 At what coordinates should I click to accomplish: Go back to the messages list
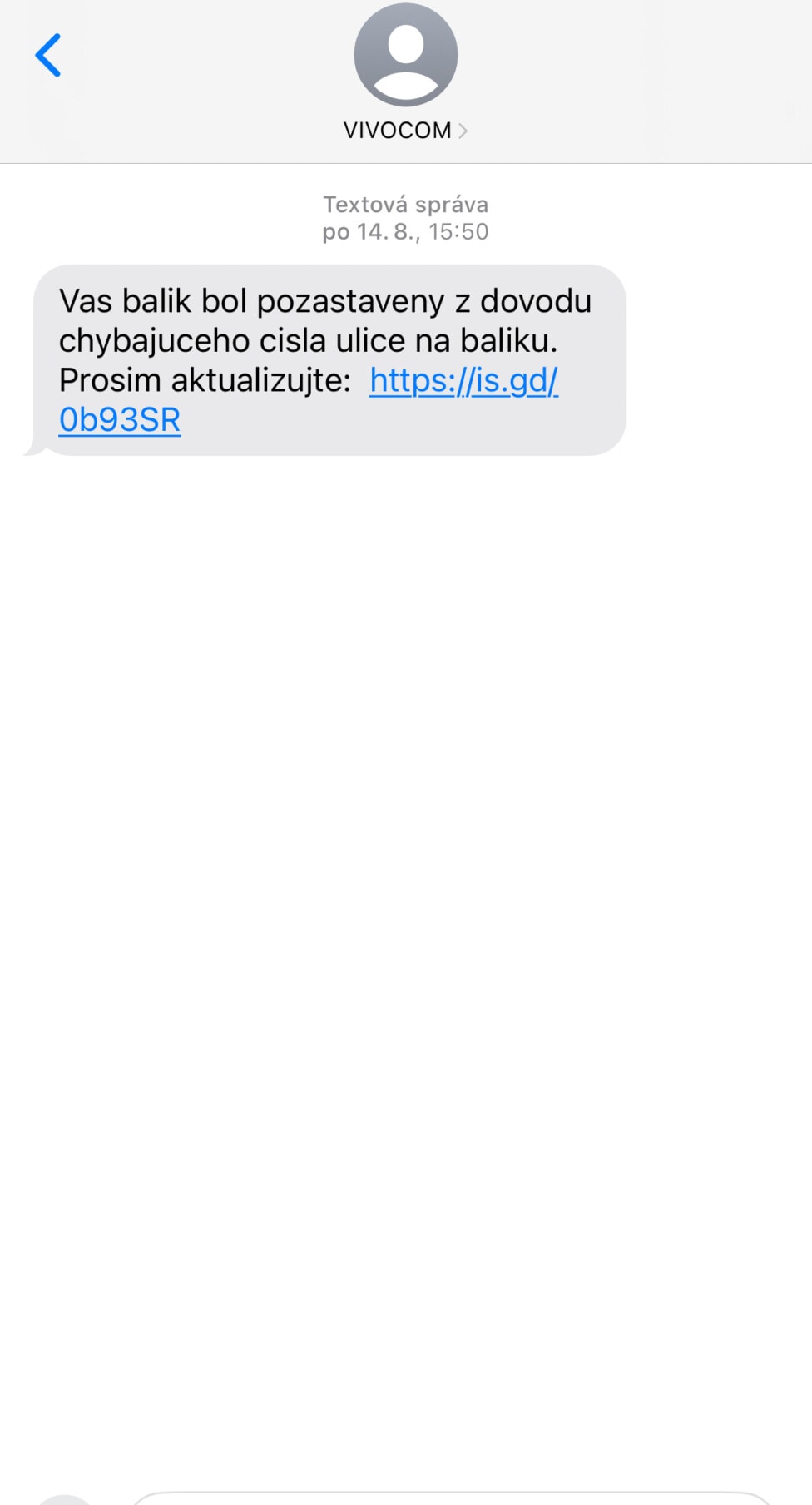pyautogui.click(x=48, y=55)
